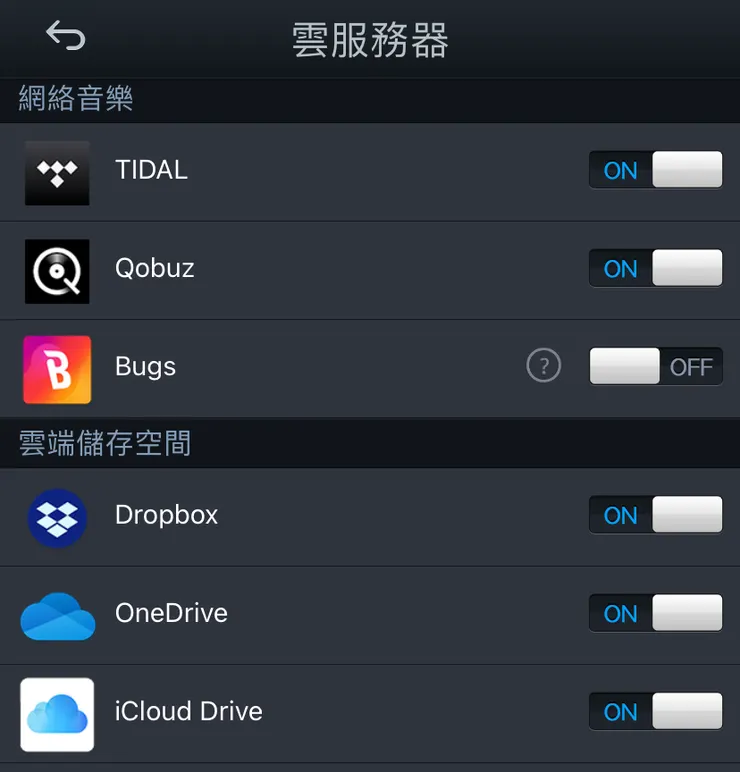Screen dimensions: 740x772
Task: Select the OneDrive row
Action: (x=300, y=613)
